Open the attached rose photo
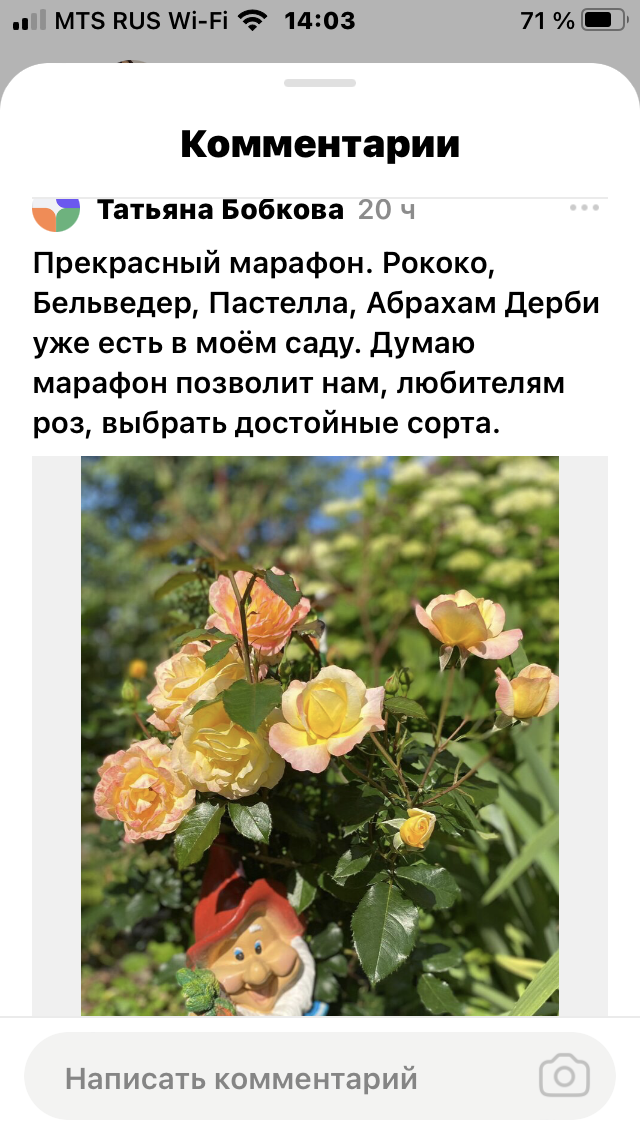Viewport: 640px width, 1136px height. tap(320, 735)
